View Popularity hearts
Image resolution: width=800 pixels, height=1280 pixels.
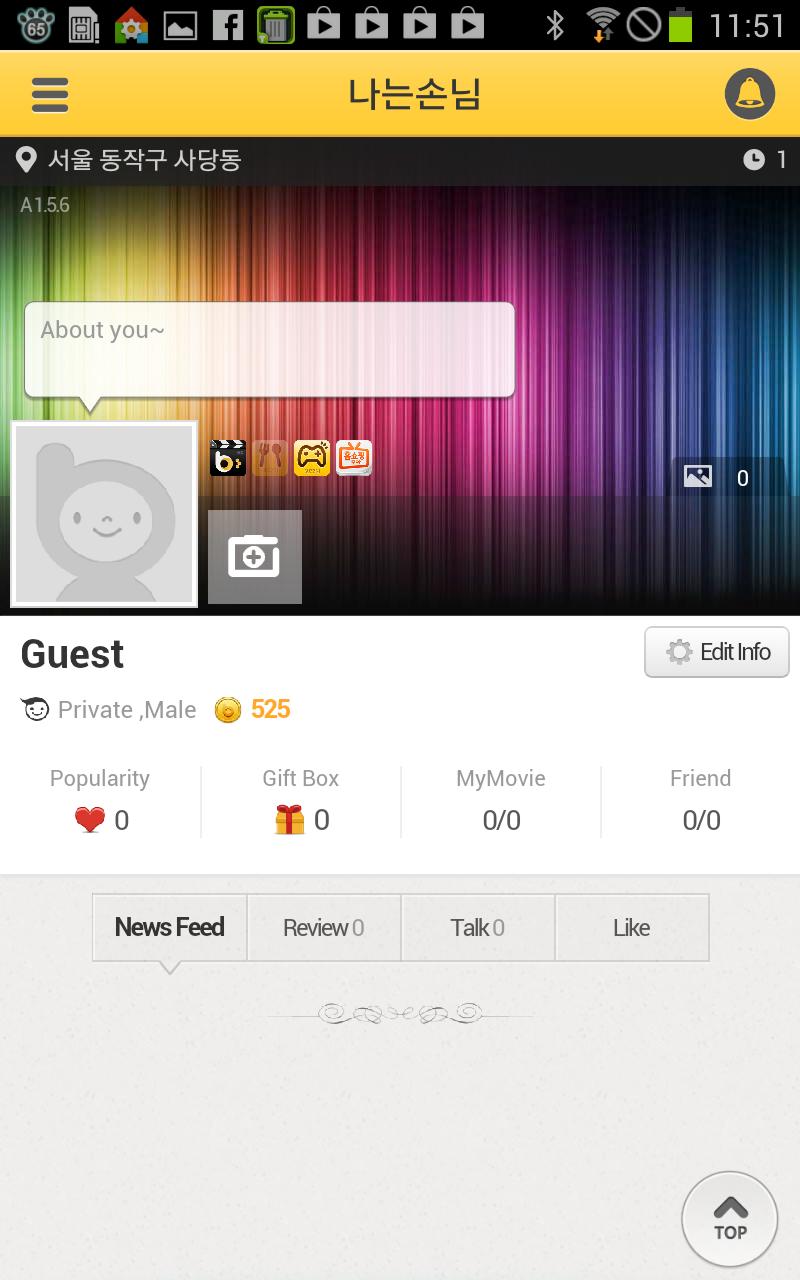point(100,801)
